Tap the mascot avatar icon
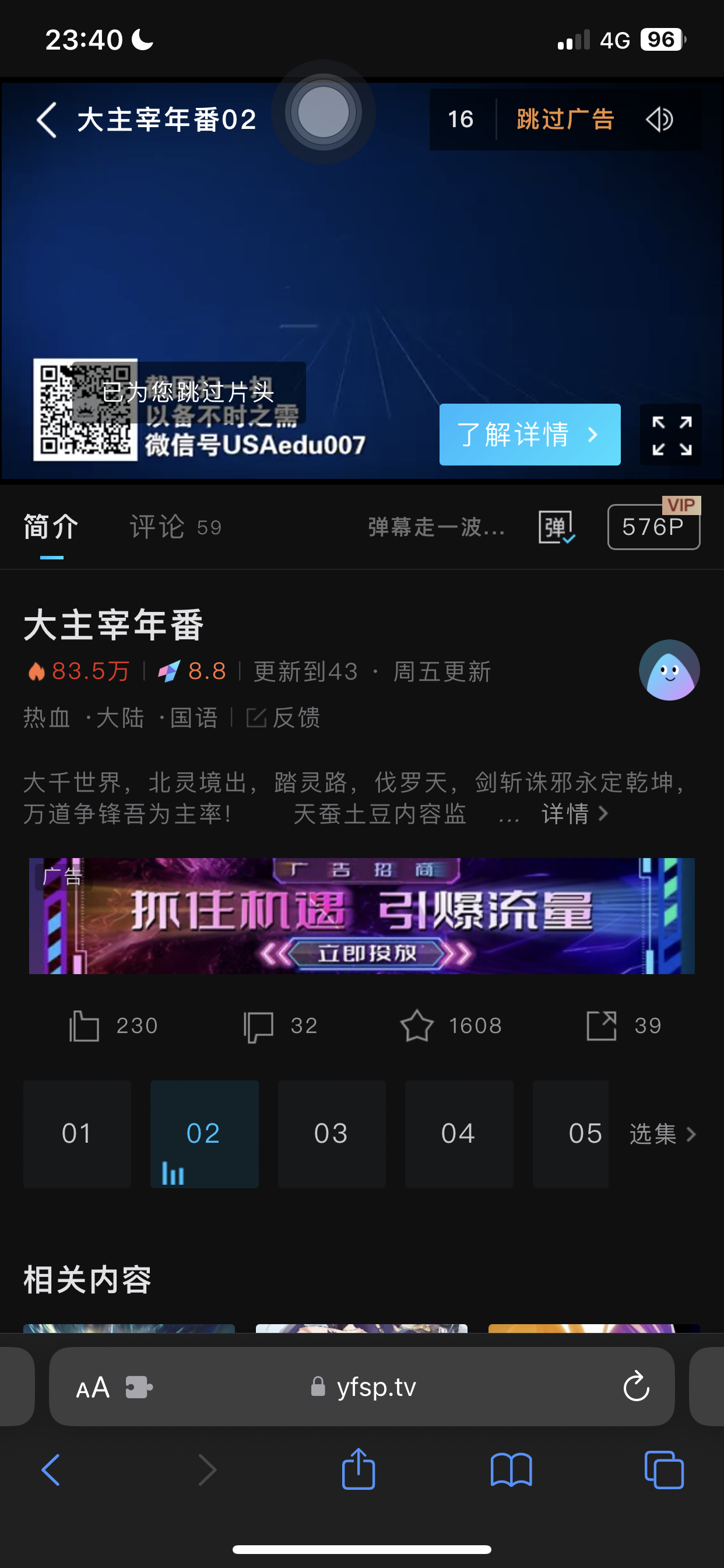This screenshot has height=1568, width=724. point(669,670)
